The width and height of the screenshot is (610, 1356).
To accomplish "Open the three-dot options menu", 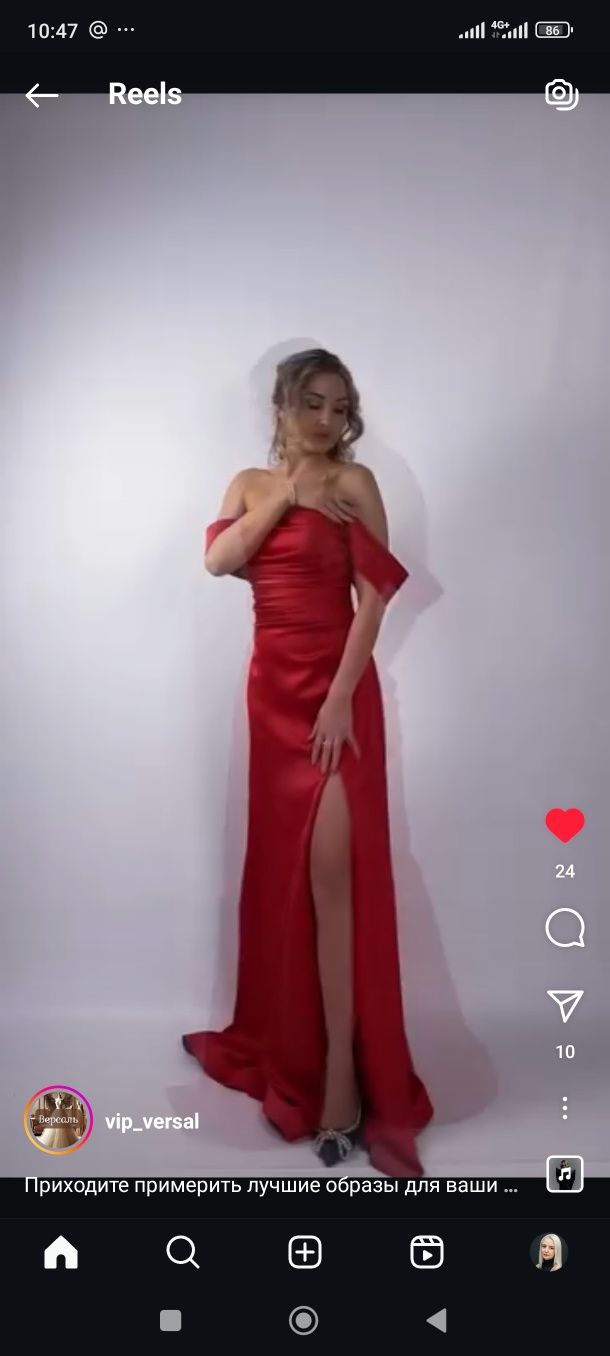I will 564,1108.
